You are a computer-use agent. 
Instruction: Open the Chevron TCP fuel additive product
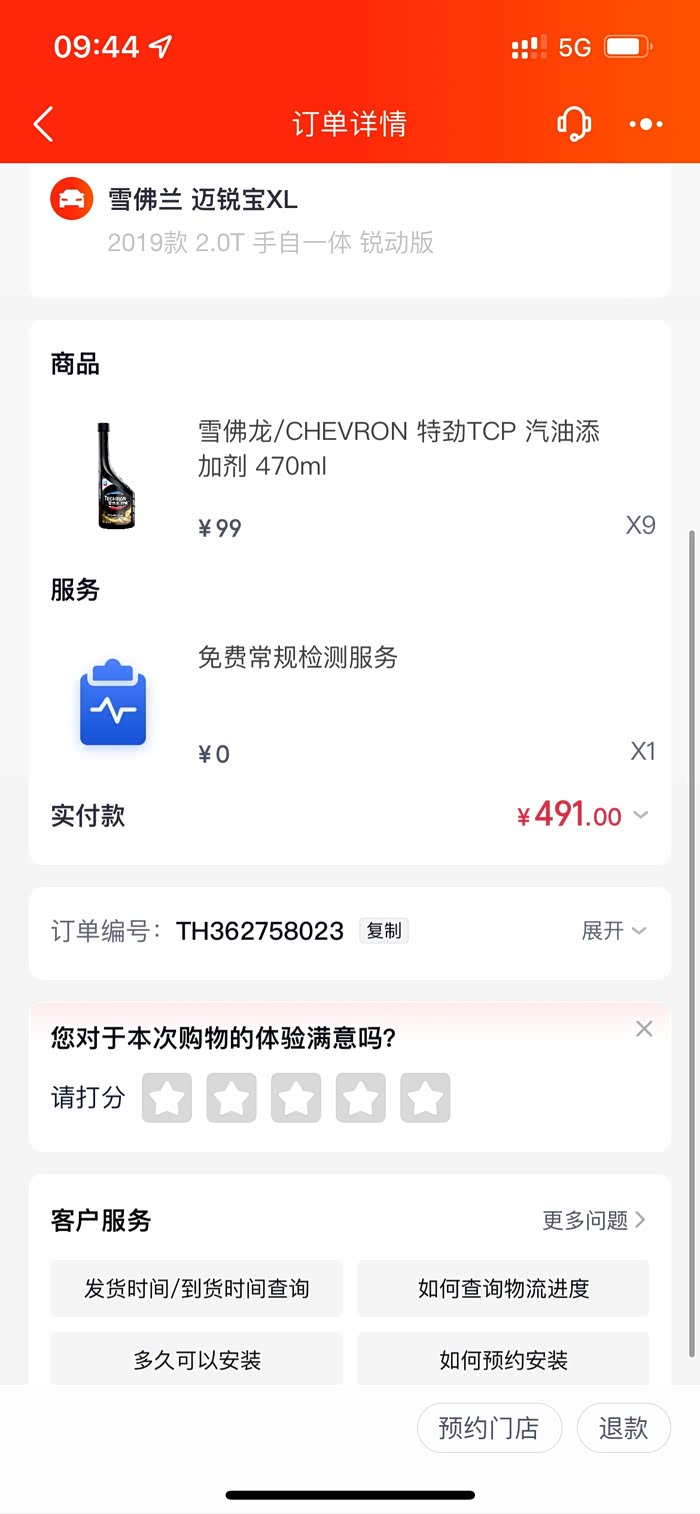tap(398, 448)
